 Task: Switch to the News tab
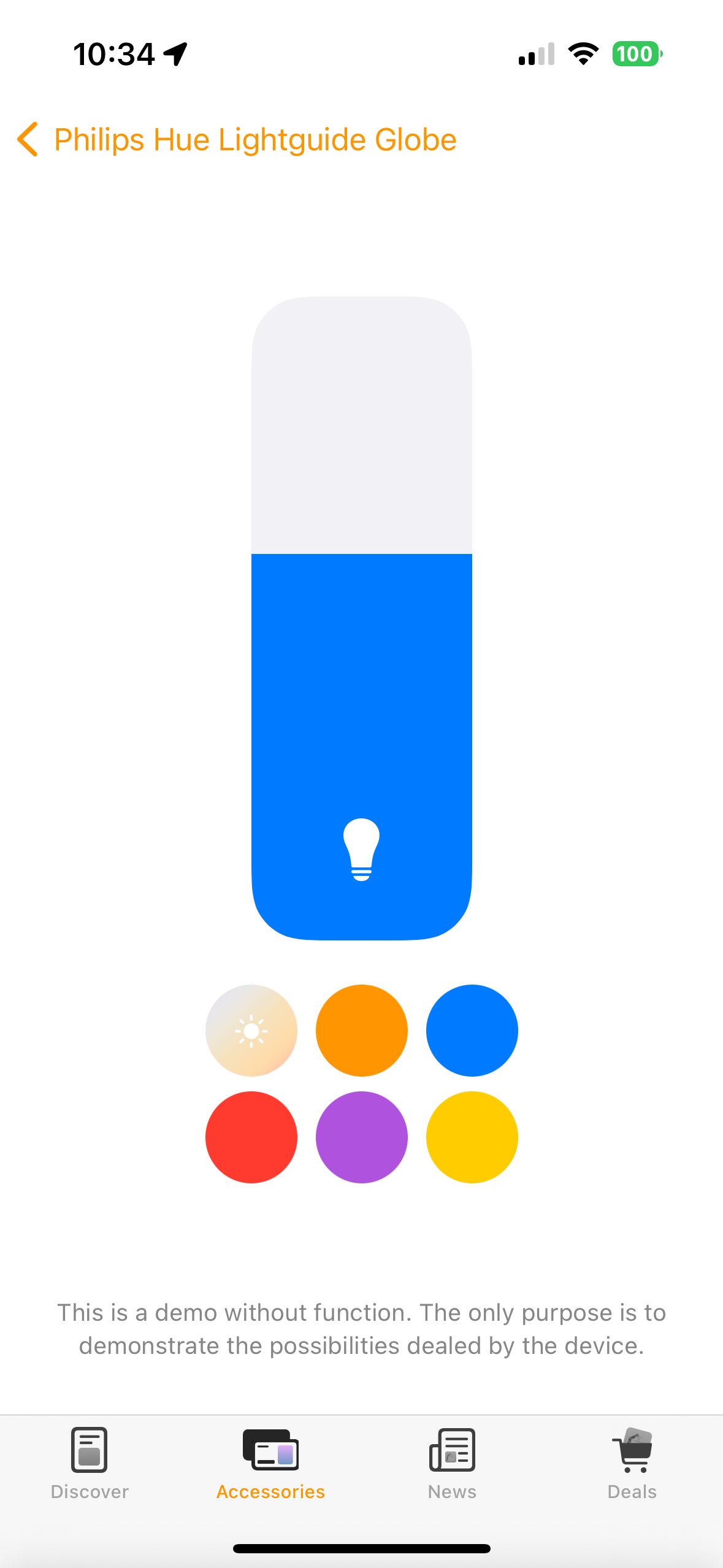452,1464
